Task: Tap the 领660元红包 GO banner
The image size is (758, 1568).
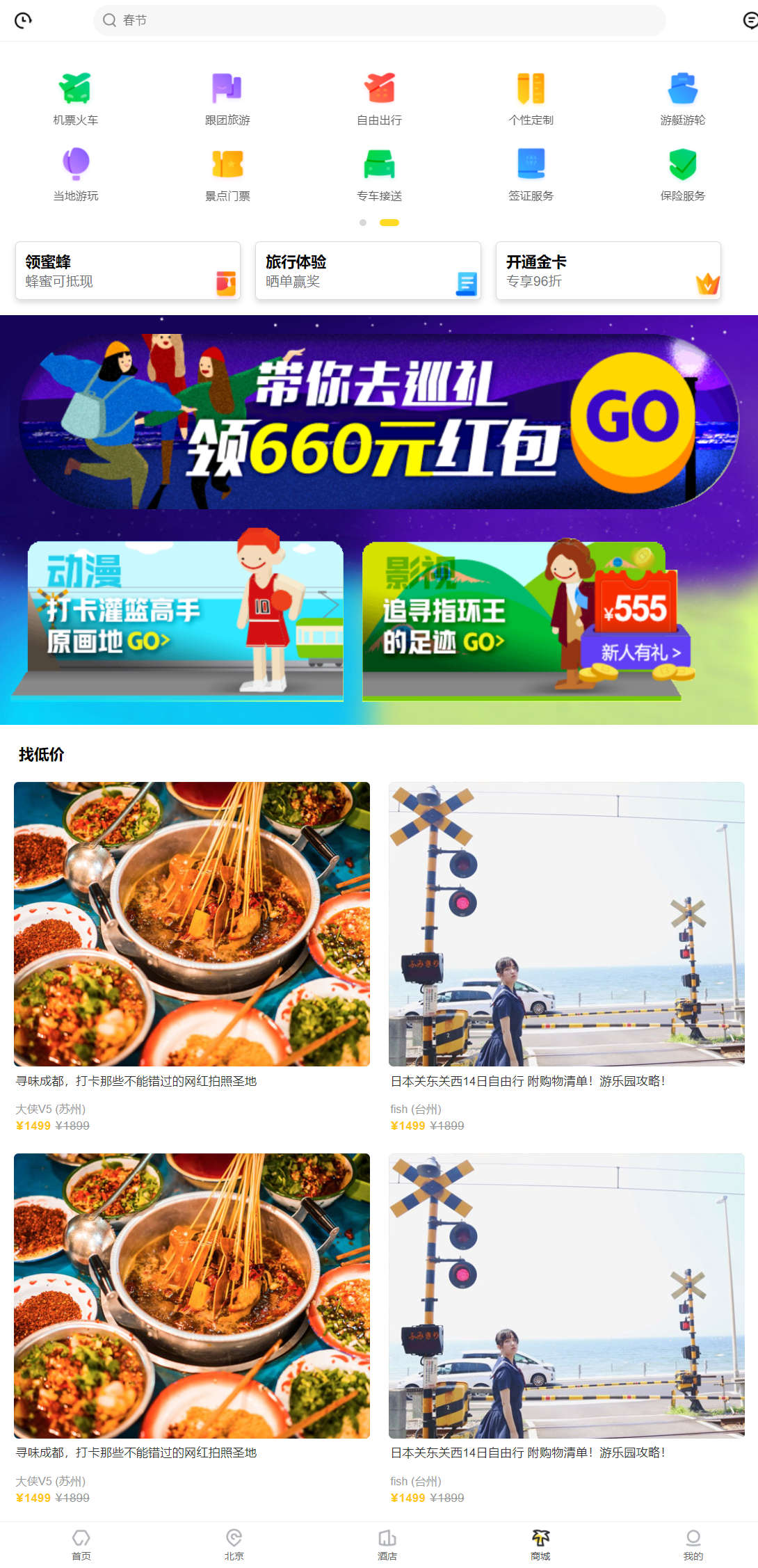Action: tap(379, 422)
